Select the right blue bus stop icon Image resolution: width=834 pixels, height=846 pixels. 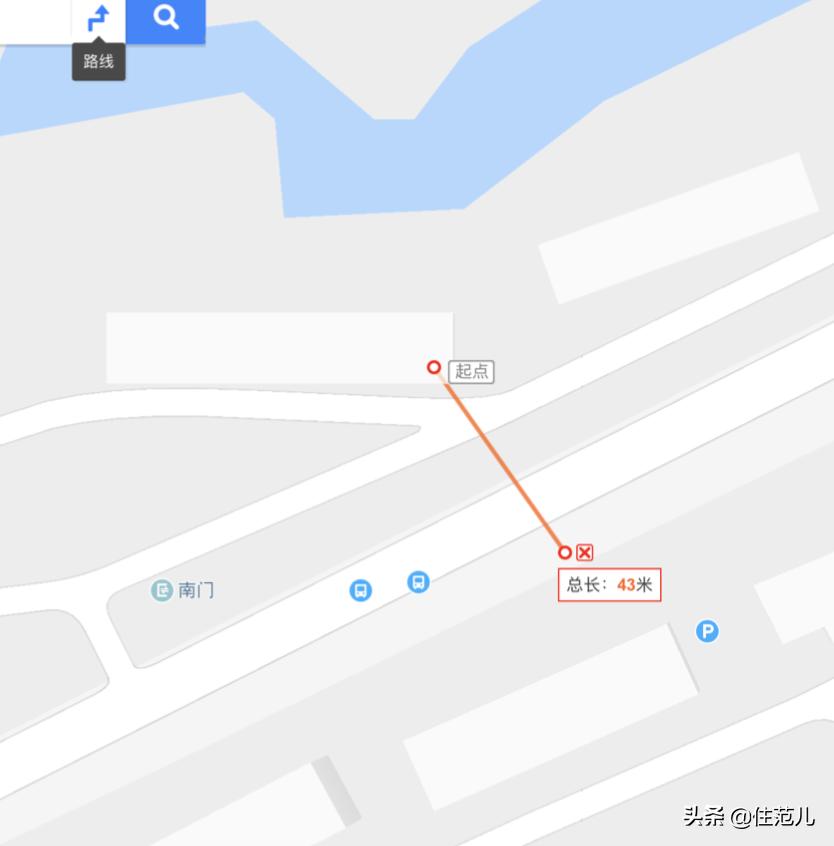(417, 583)
